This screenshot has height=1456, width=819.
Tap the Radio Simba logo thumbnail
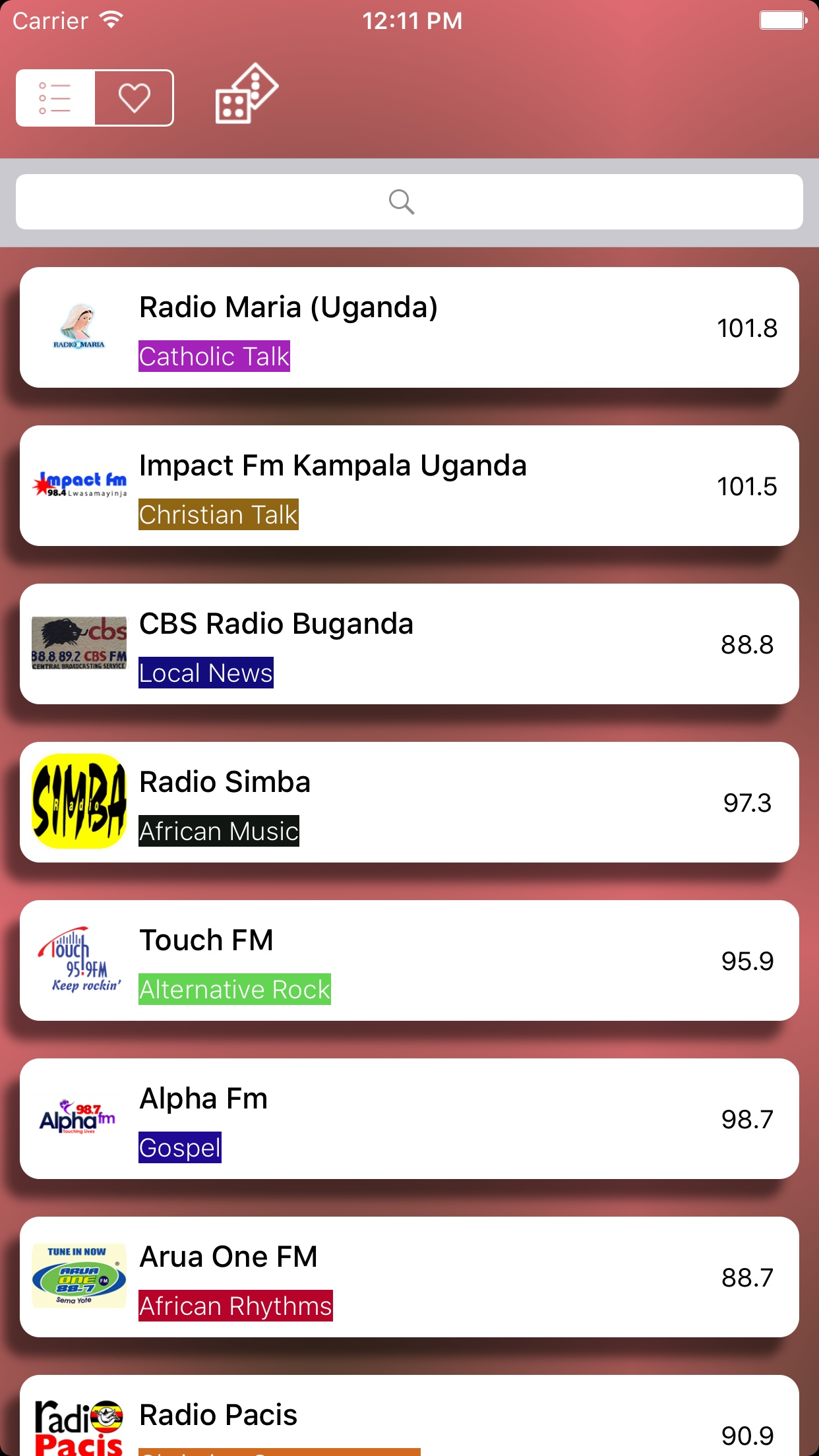[78, 801]
